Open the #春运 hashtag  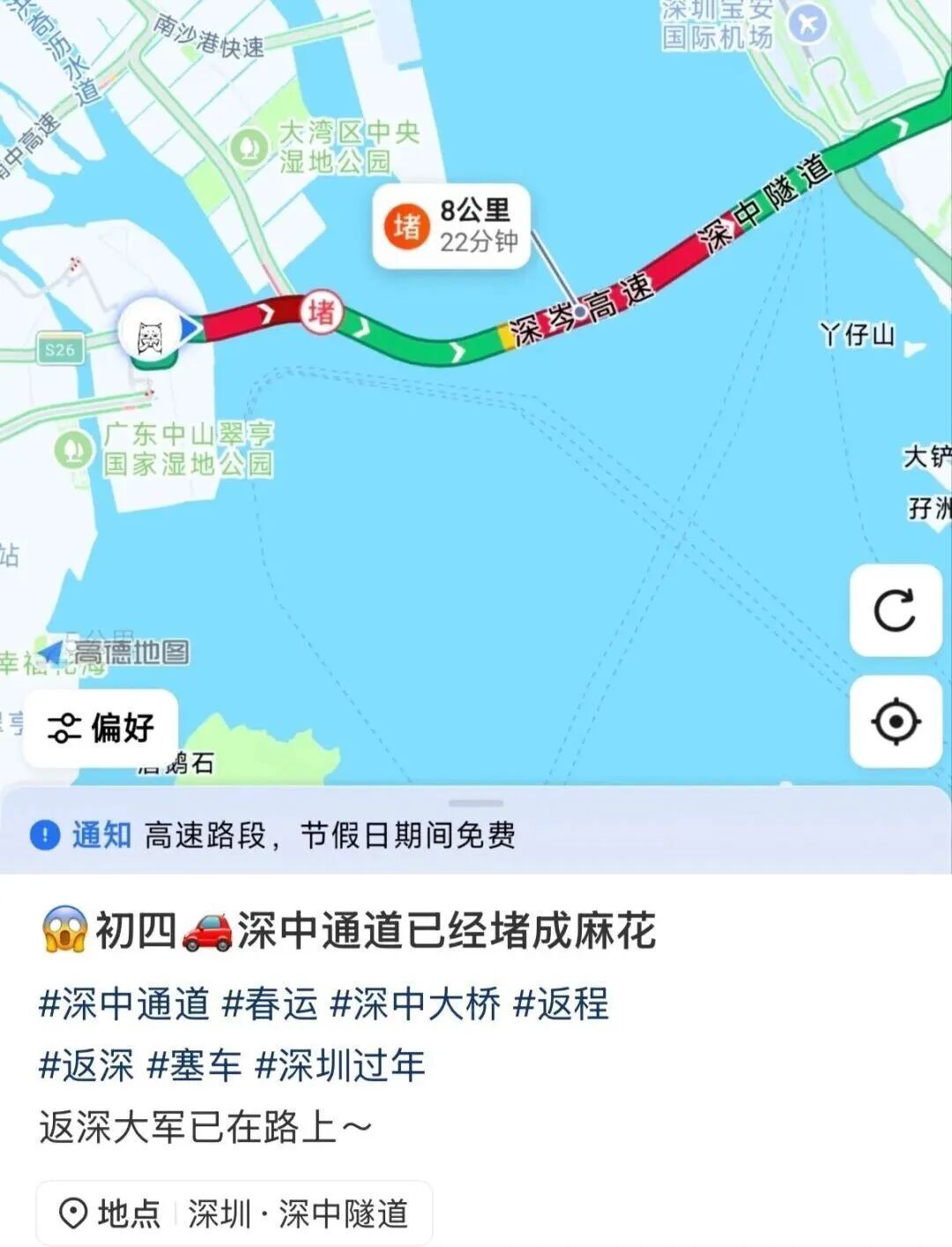(270, 1004)
